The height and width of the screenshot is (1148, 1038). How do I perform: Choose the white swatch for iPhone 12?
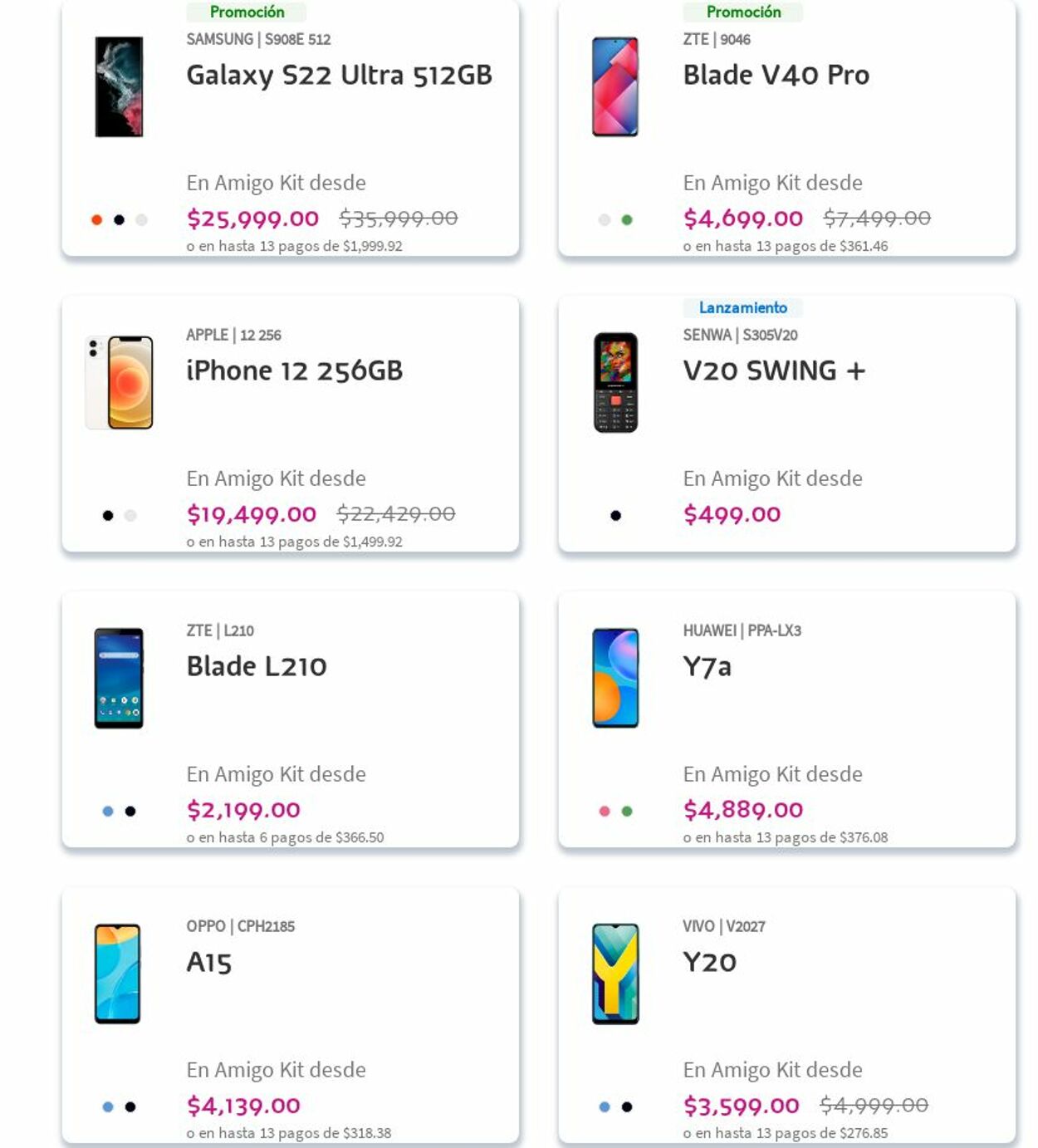(130, 516)
